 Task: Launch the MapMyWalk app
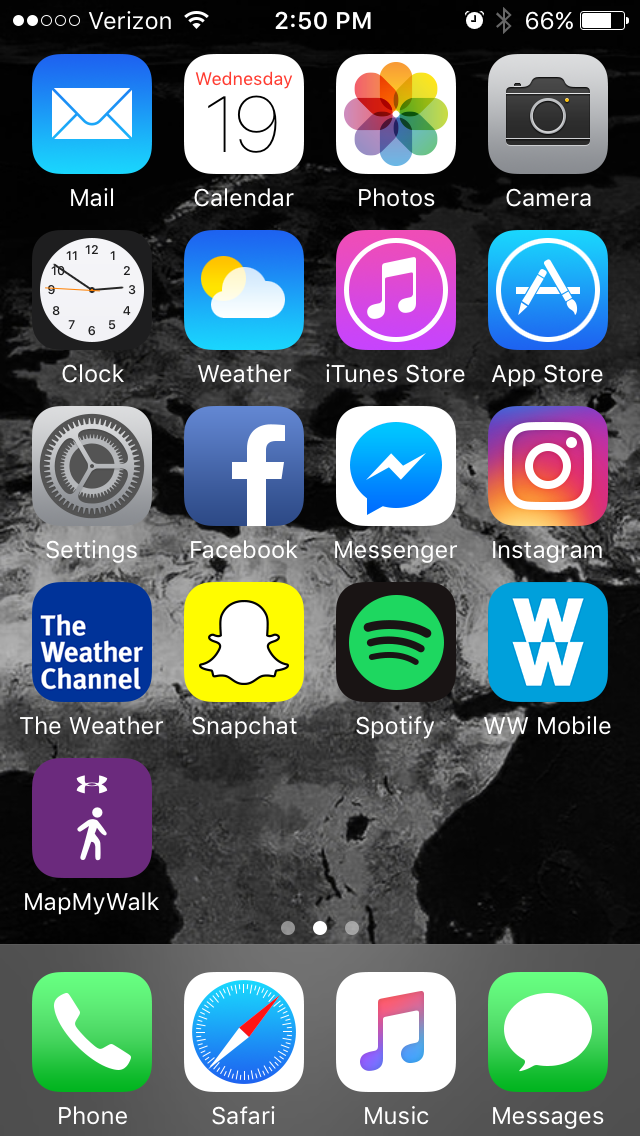92,818
